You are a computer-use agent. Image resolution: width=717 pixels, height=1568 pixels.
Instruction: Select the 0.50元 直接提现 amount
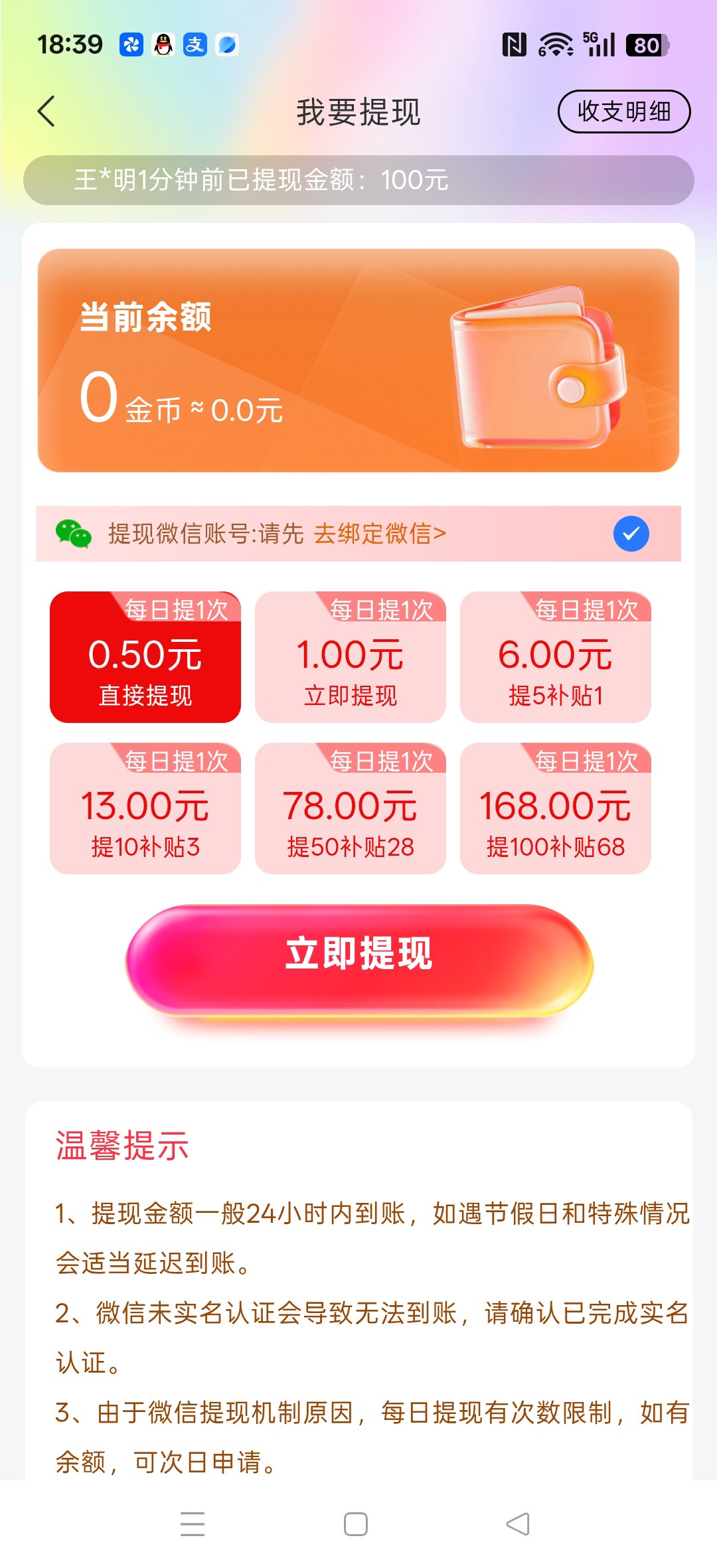[145, 657]
